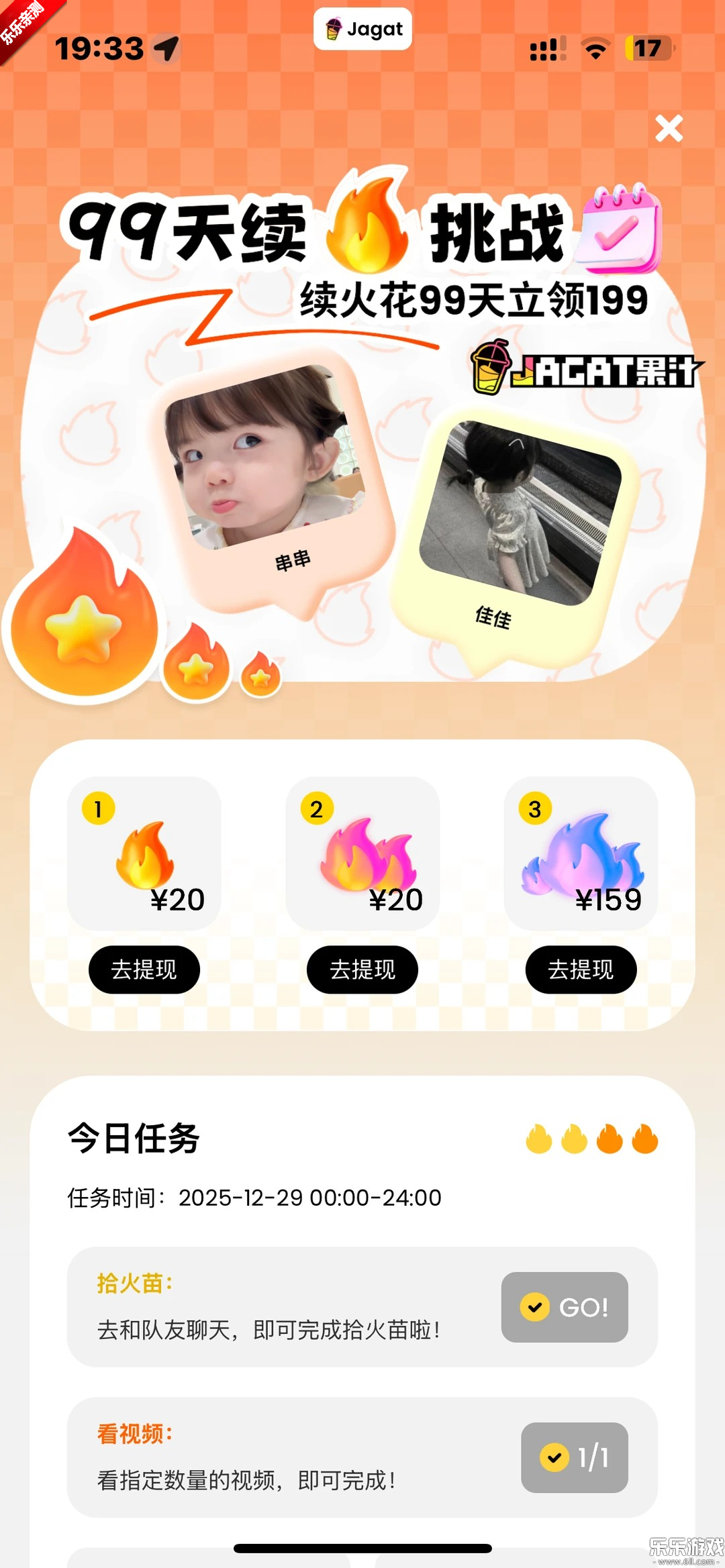Tap 去提现 under the second ¥20 reward
Viewport: 725px width, 1568px height.
coord(362,970)
